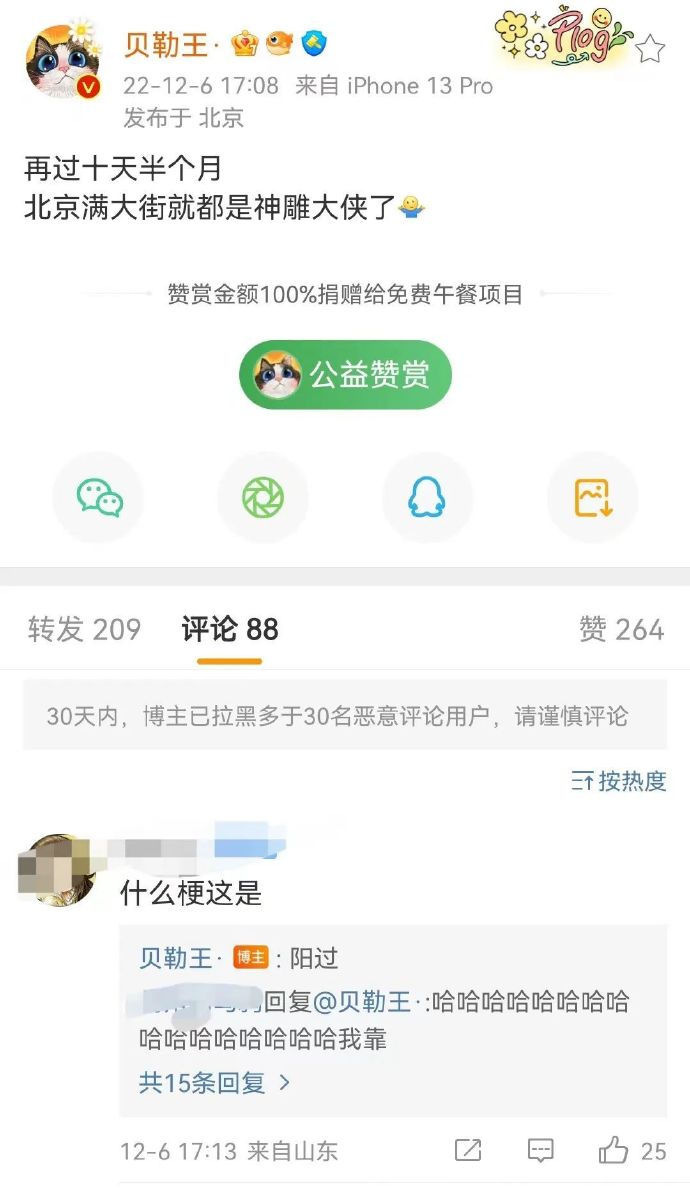Favorite this post with the star icon
The width and height of the screenshot is (690, 1190).
(x=651, y=48)
